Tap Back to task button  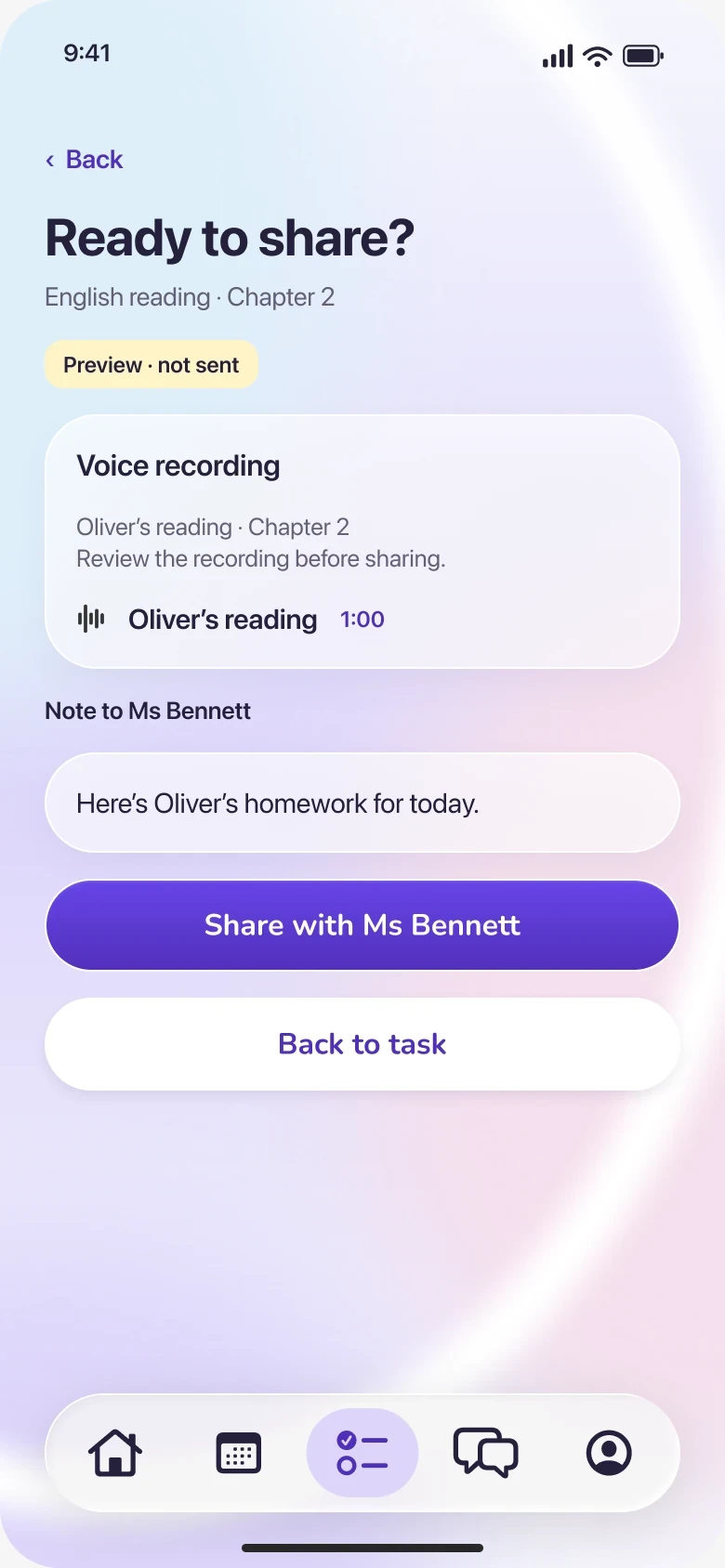click(362, 1044)
